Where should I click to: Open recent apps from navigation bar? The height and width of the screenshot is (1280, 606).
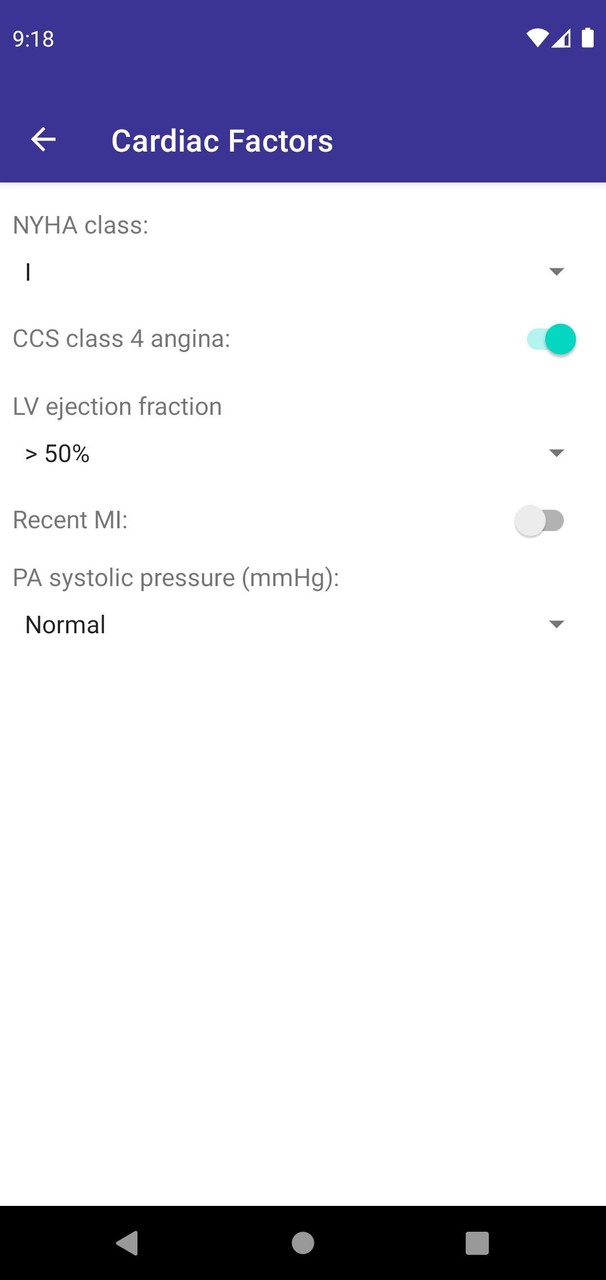click(477, 1243)
